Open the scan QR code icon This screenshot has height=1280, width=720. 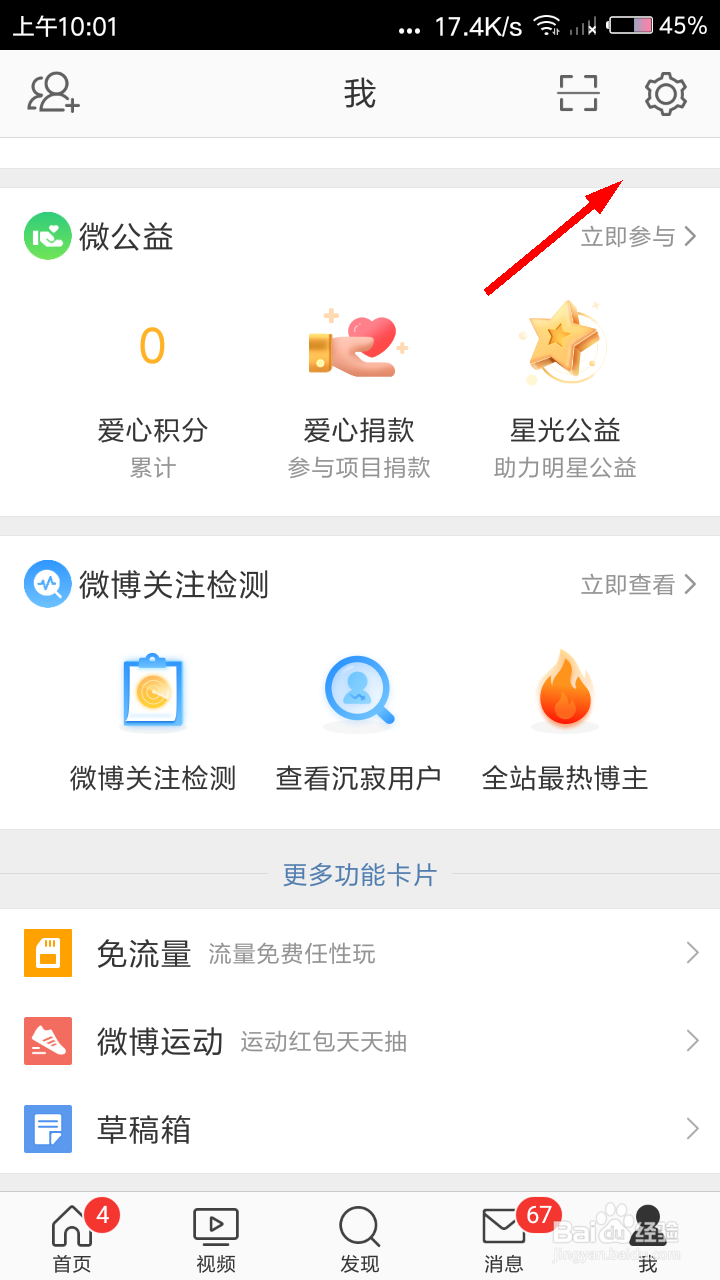578,94
